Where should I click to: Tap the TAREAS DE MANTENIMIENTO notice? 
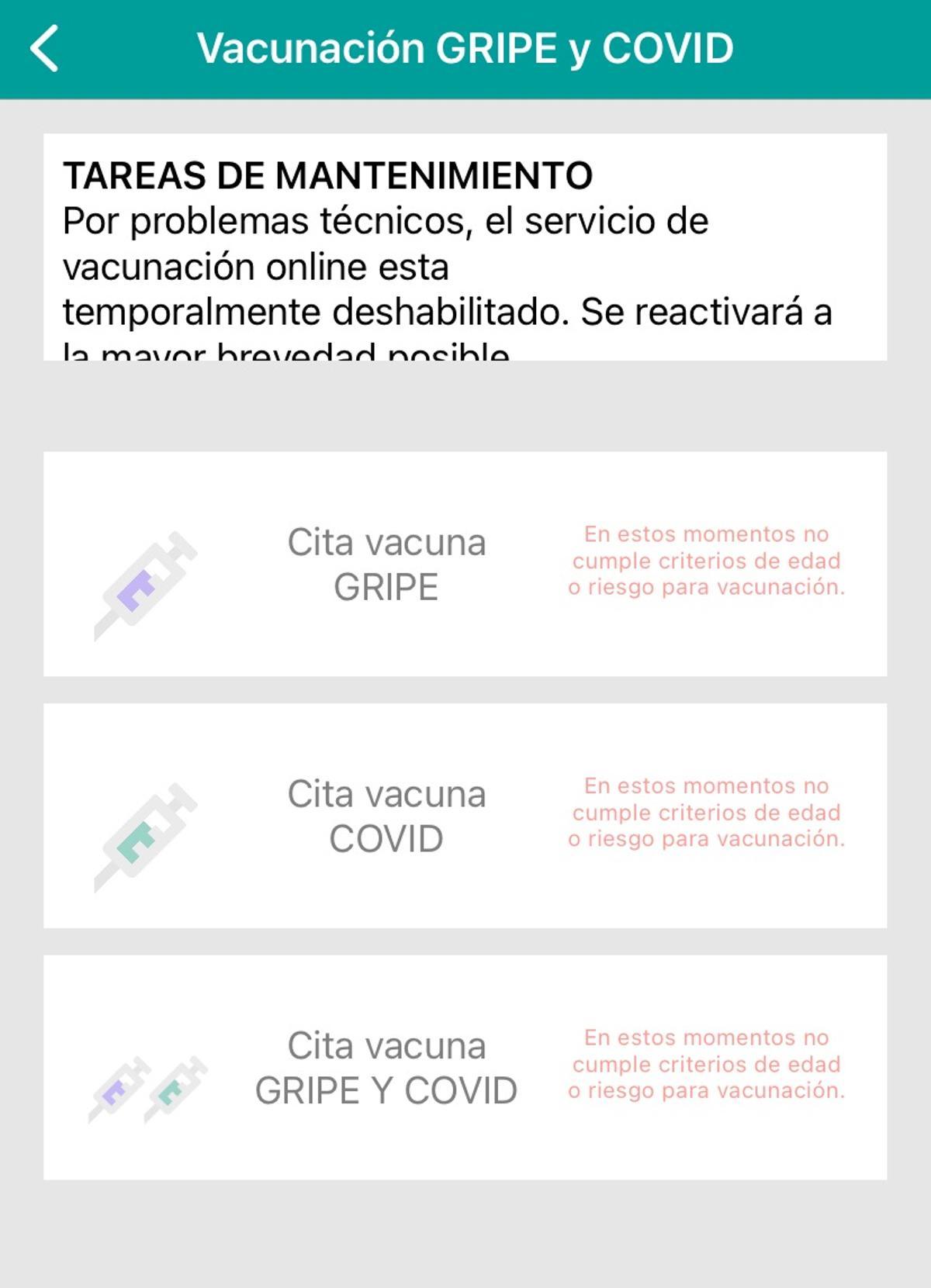pos(328,178)
